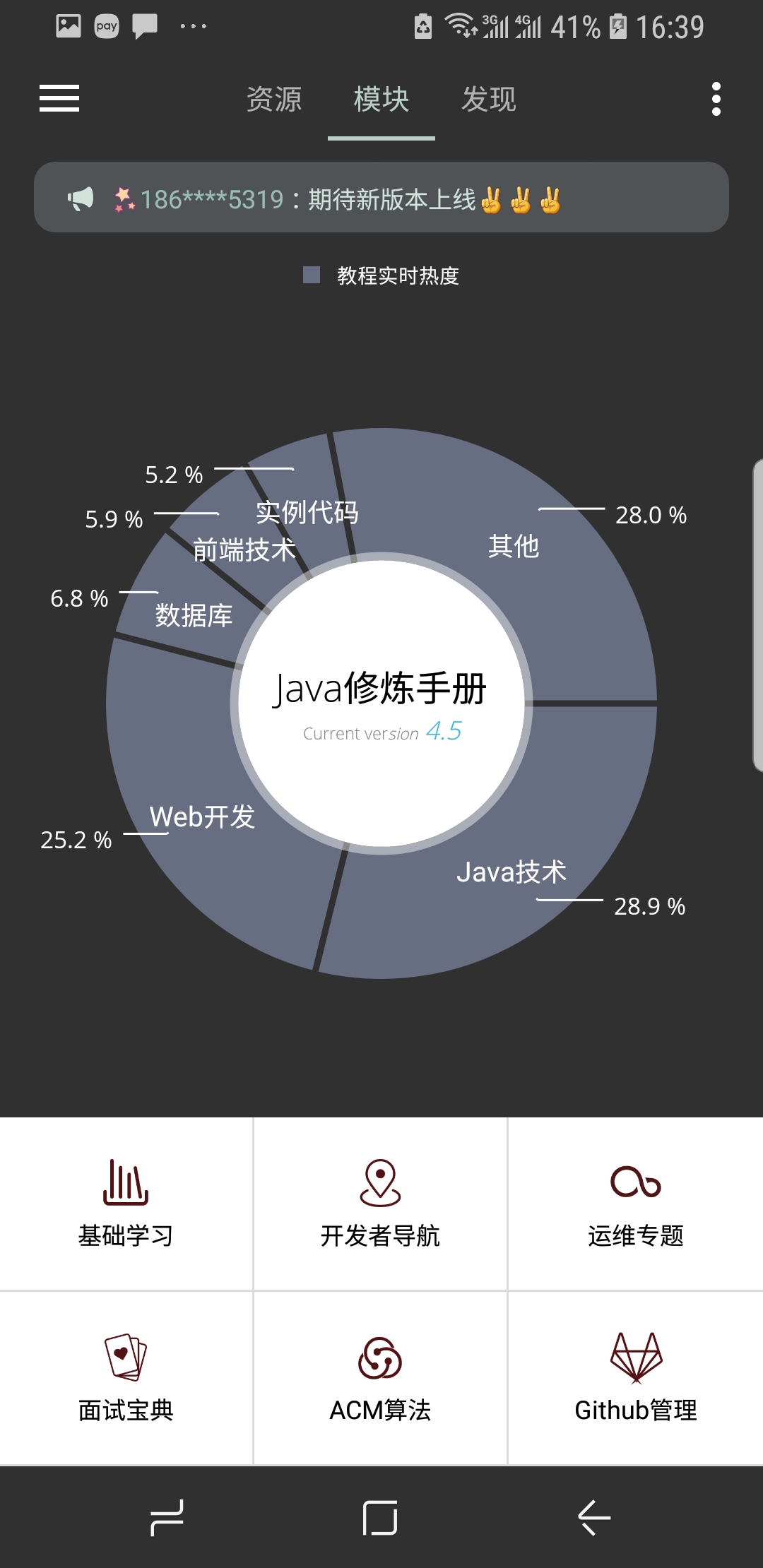Switch to the 发现 tab
Image resolution: width=763 pixels, height=1568 pixels.
[489, 99]
